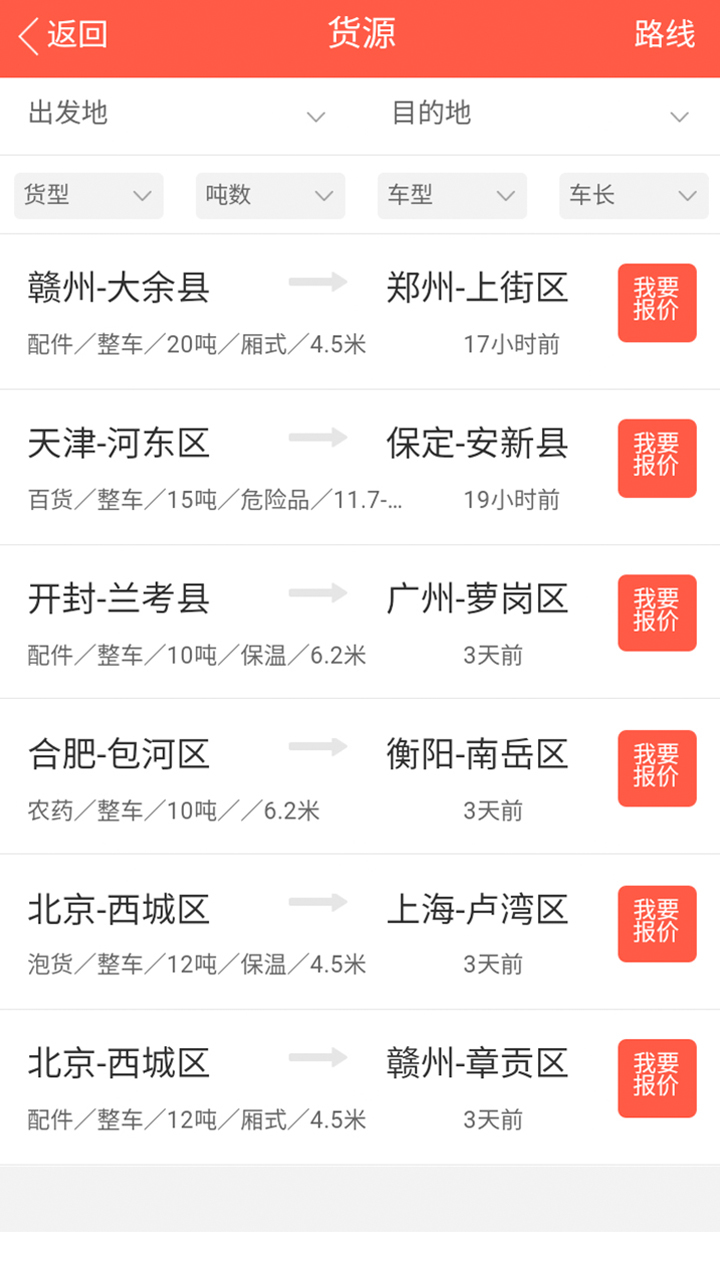720x1280 pixels.
Task: Tap 我要报价 for 合肥-包河区 to 衡阳-南岳区
Action: (x=657, y=768)
